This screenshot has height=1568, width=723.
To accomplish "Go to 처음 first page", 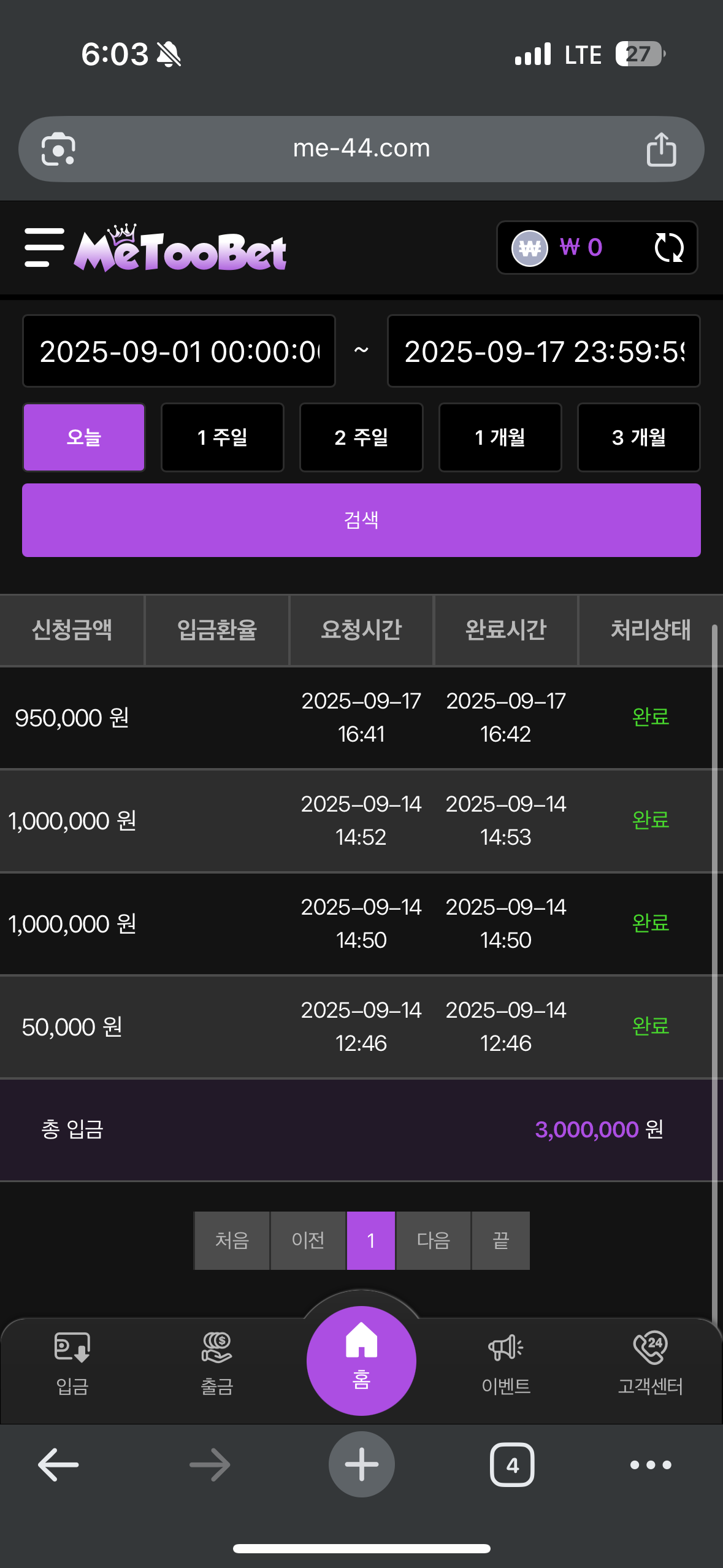I will click(x=232, y=1240).
